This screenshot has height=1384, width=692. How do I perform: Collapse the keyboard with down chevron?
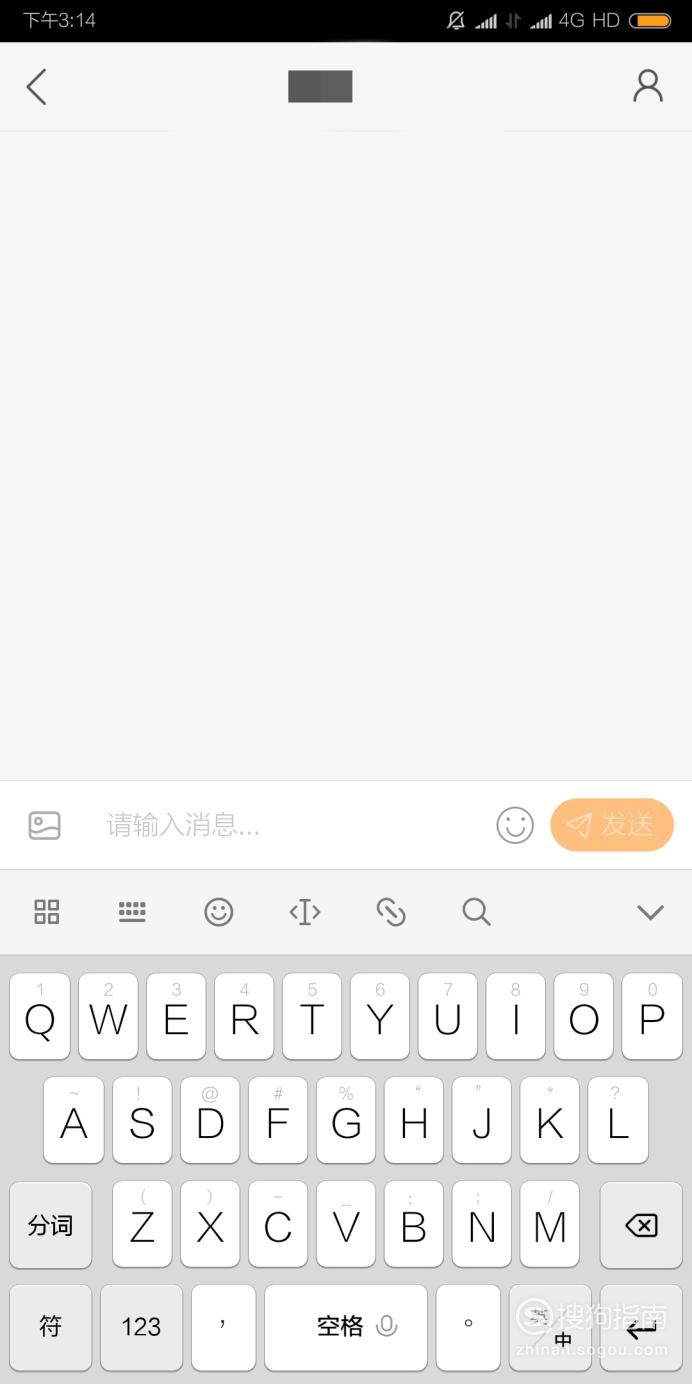pyautogui.click(x=650, y=911)
